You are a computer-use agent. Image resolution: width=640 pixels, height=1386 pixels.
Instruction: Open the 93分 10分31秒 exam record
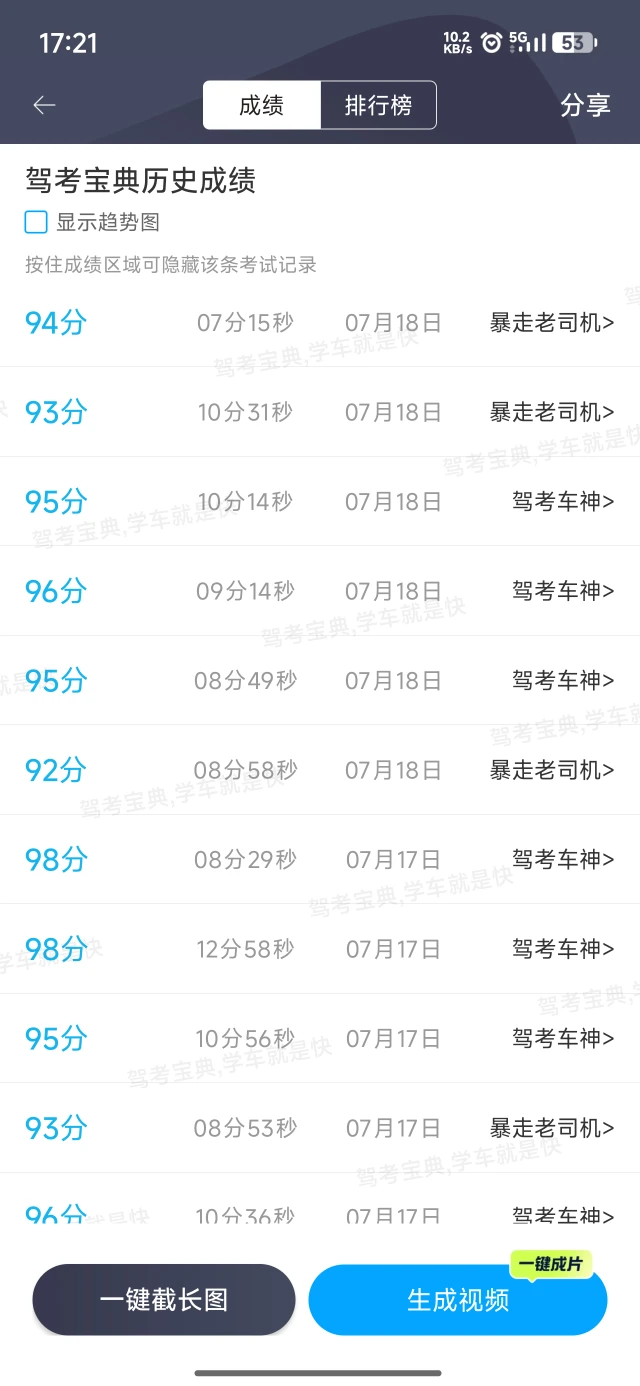[320, 412]
